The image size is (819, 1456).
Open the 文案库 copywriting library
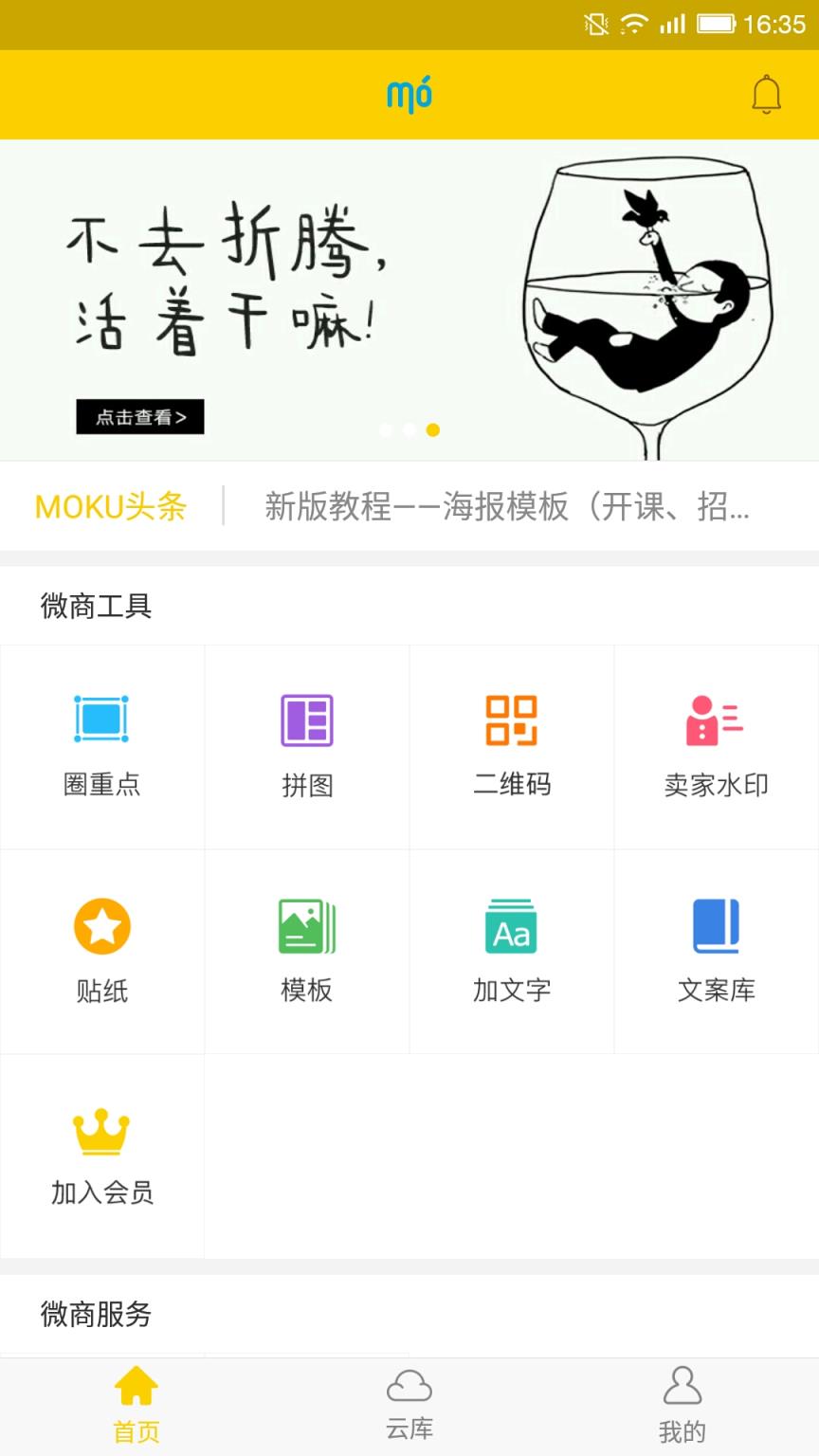coord(717,951)
